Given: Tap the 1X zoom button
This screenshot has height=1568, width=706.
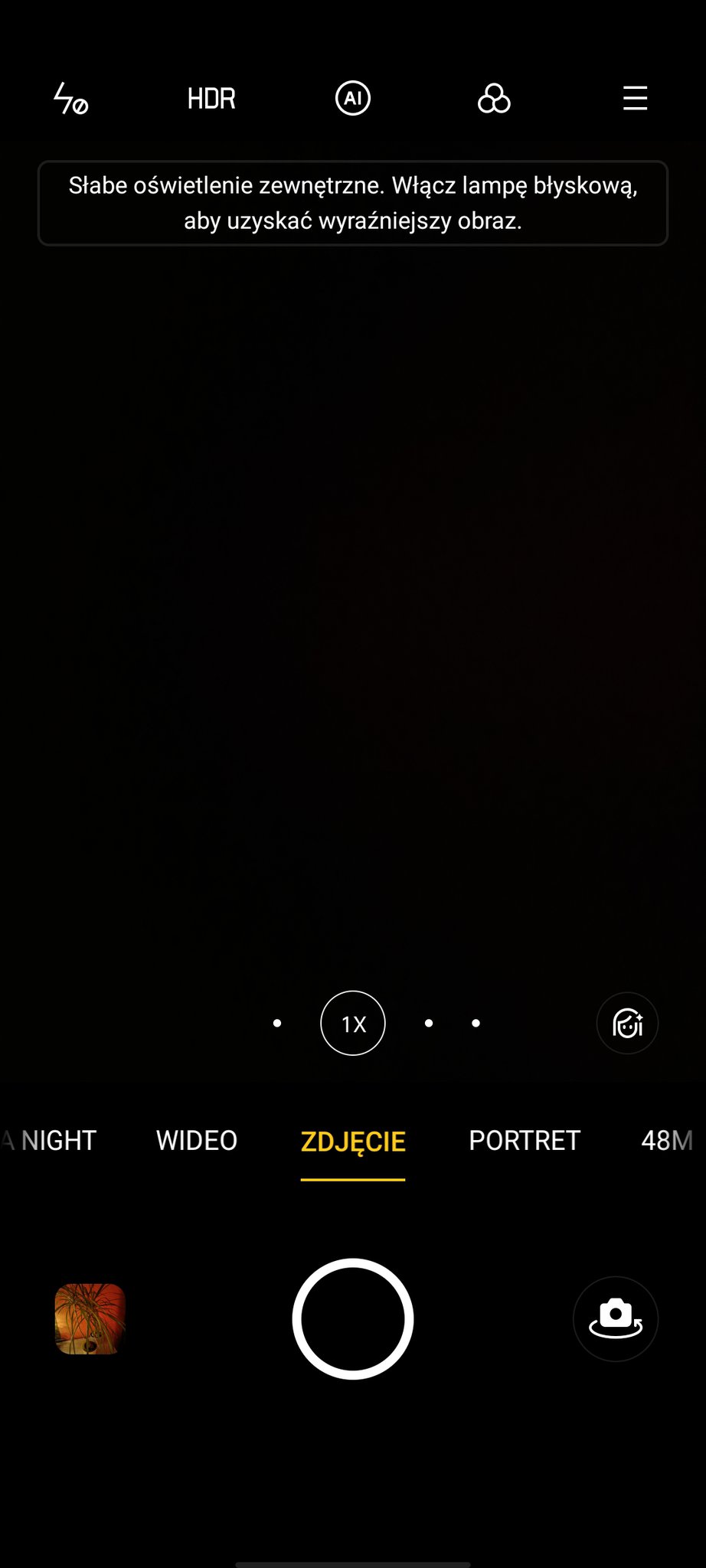Looking at the screenshot, I should [x=353, y=1024].
